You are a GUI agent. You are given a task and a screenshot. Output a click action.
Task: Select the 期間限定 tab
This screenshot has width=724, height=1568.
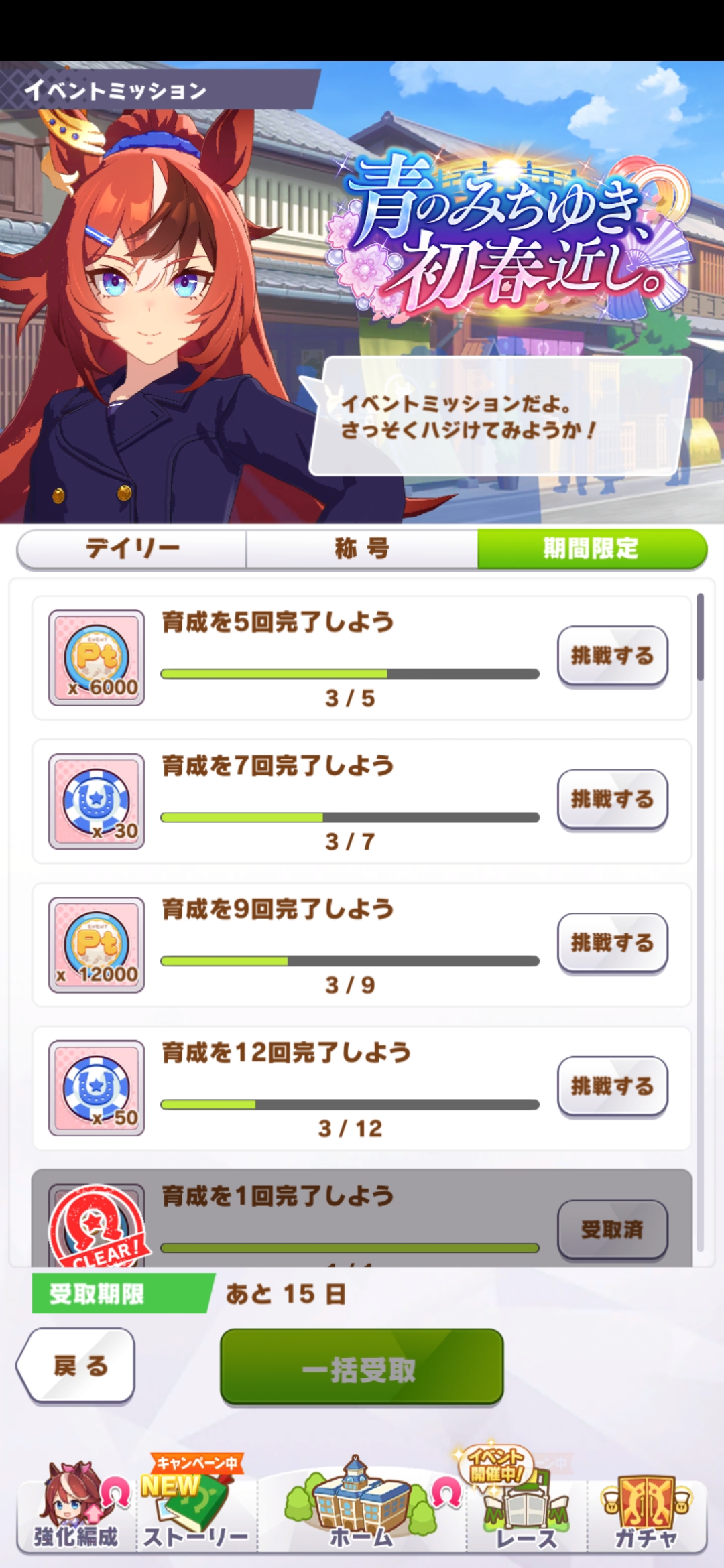(591, 549)
